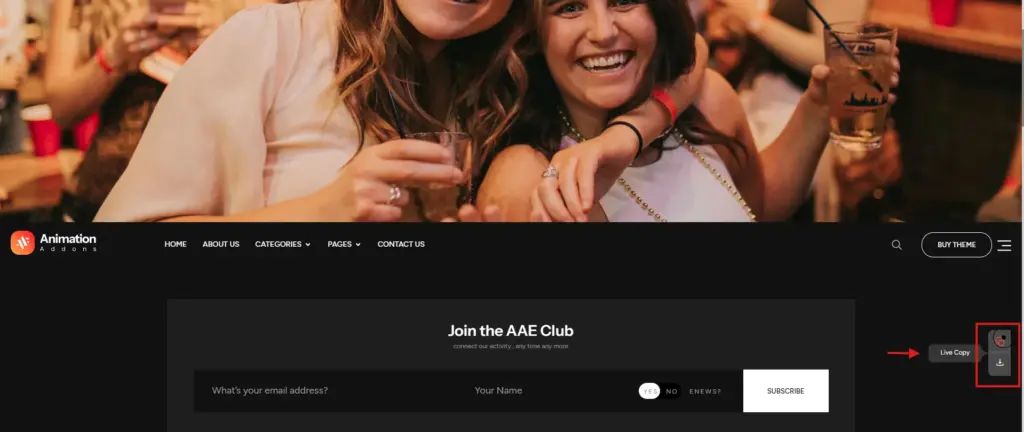Tap the Subscribe button
This screenshot has width=1024, height=432.
(x=785, y=391)
